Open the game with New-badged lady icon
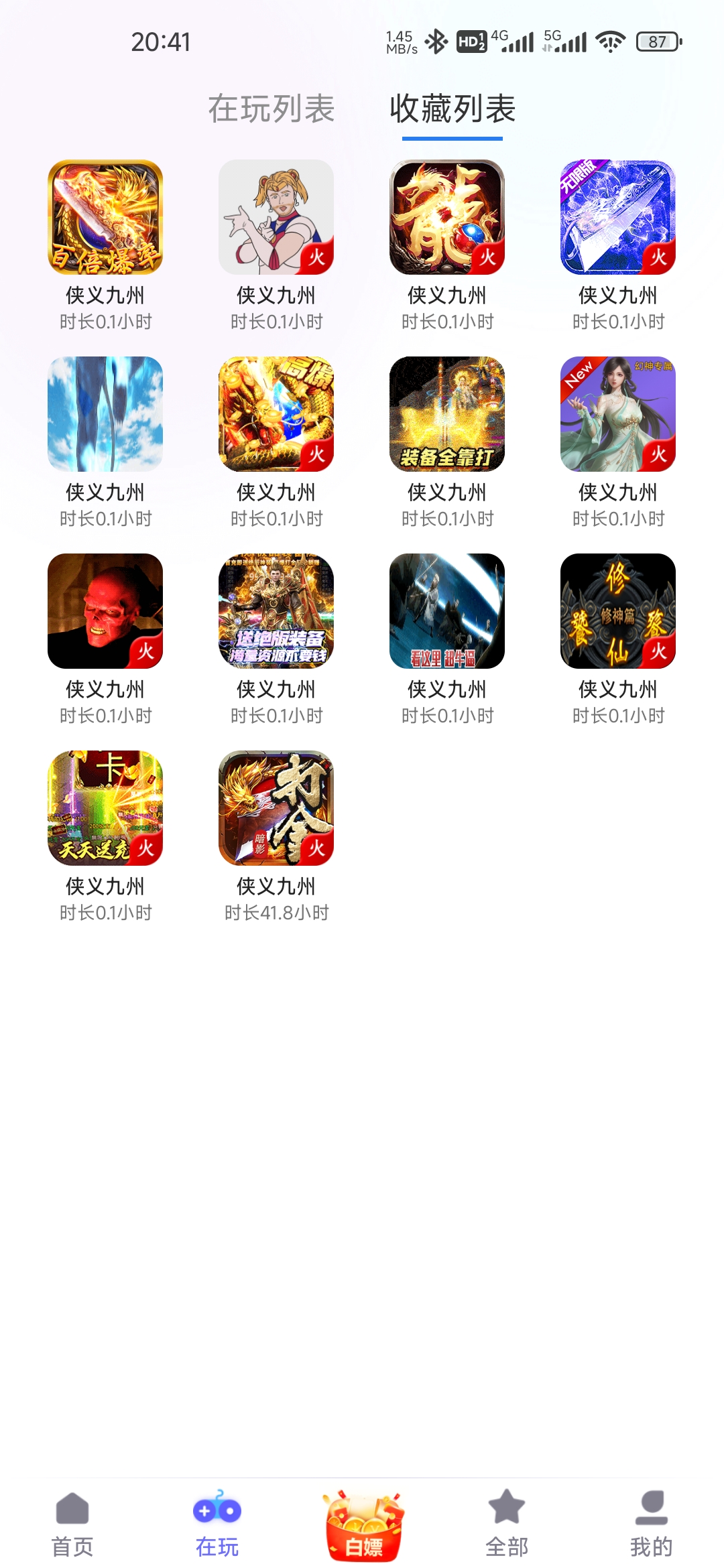This screenshot has width=724, height=1568. [618, 414]
